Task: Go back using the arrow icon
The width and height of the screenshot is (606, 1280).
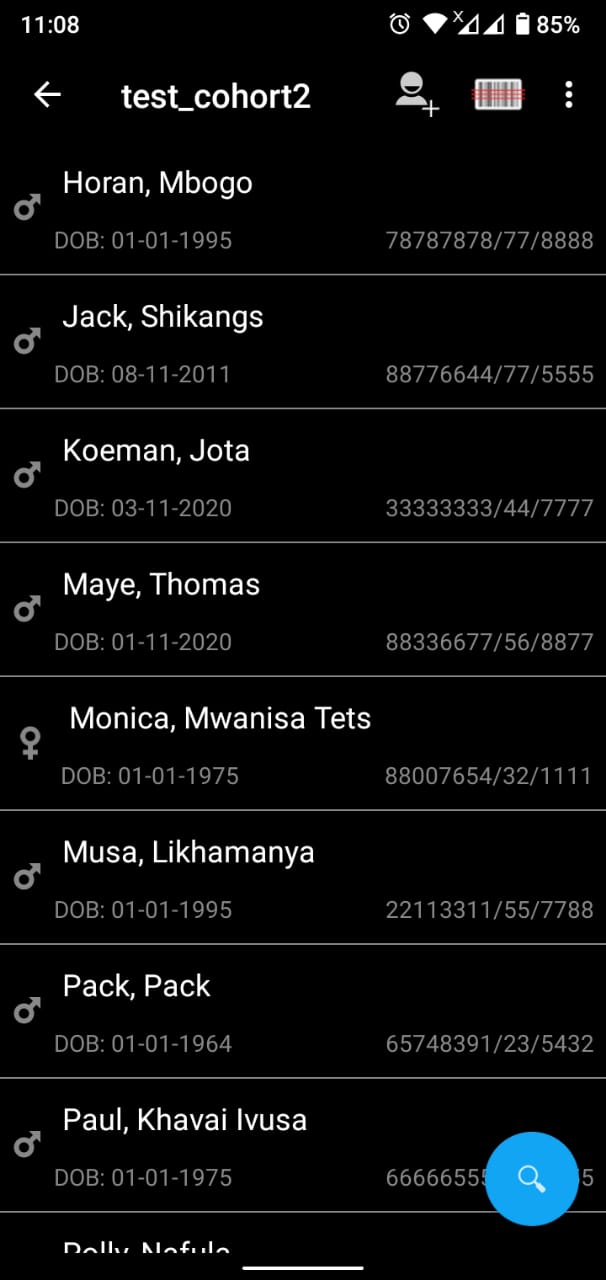Action: [x=47, y=95]
